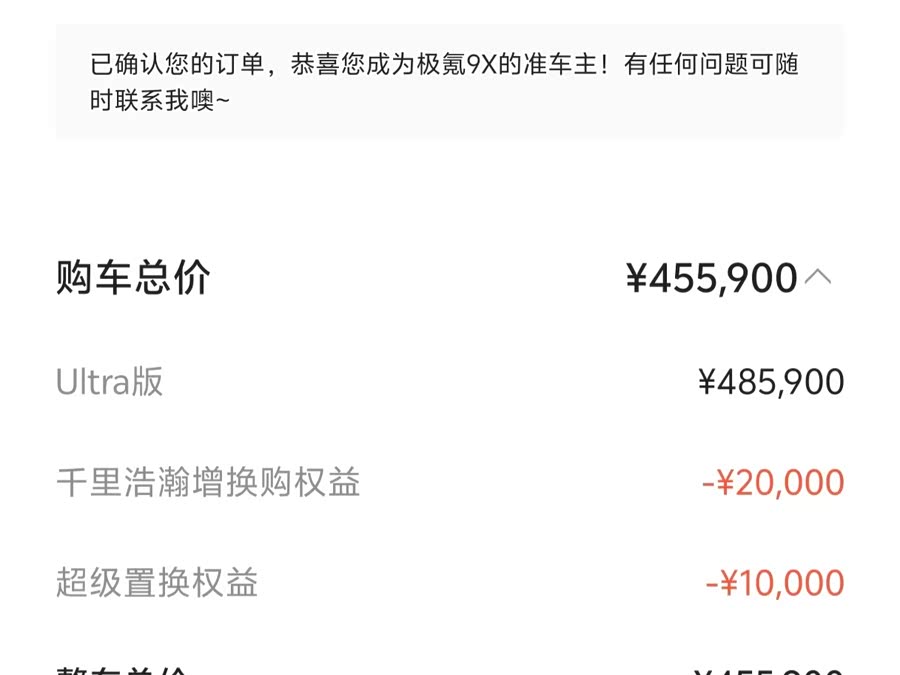Collapse the 购车总价 price breakdown
This screenshot has width=900, height=675.
(x=818, y=277)
